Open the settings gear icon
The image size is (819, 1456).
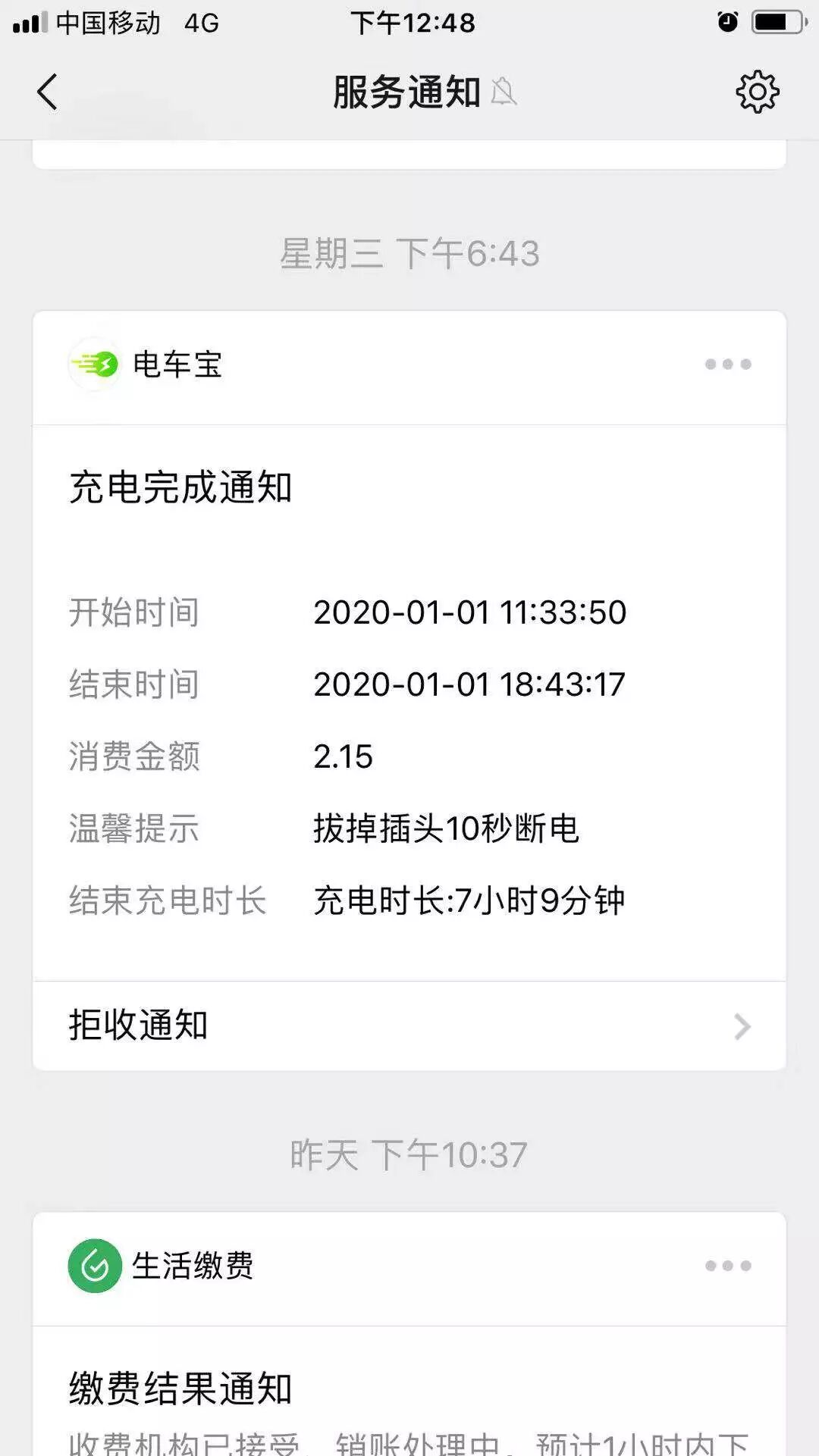click(757, 92)
